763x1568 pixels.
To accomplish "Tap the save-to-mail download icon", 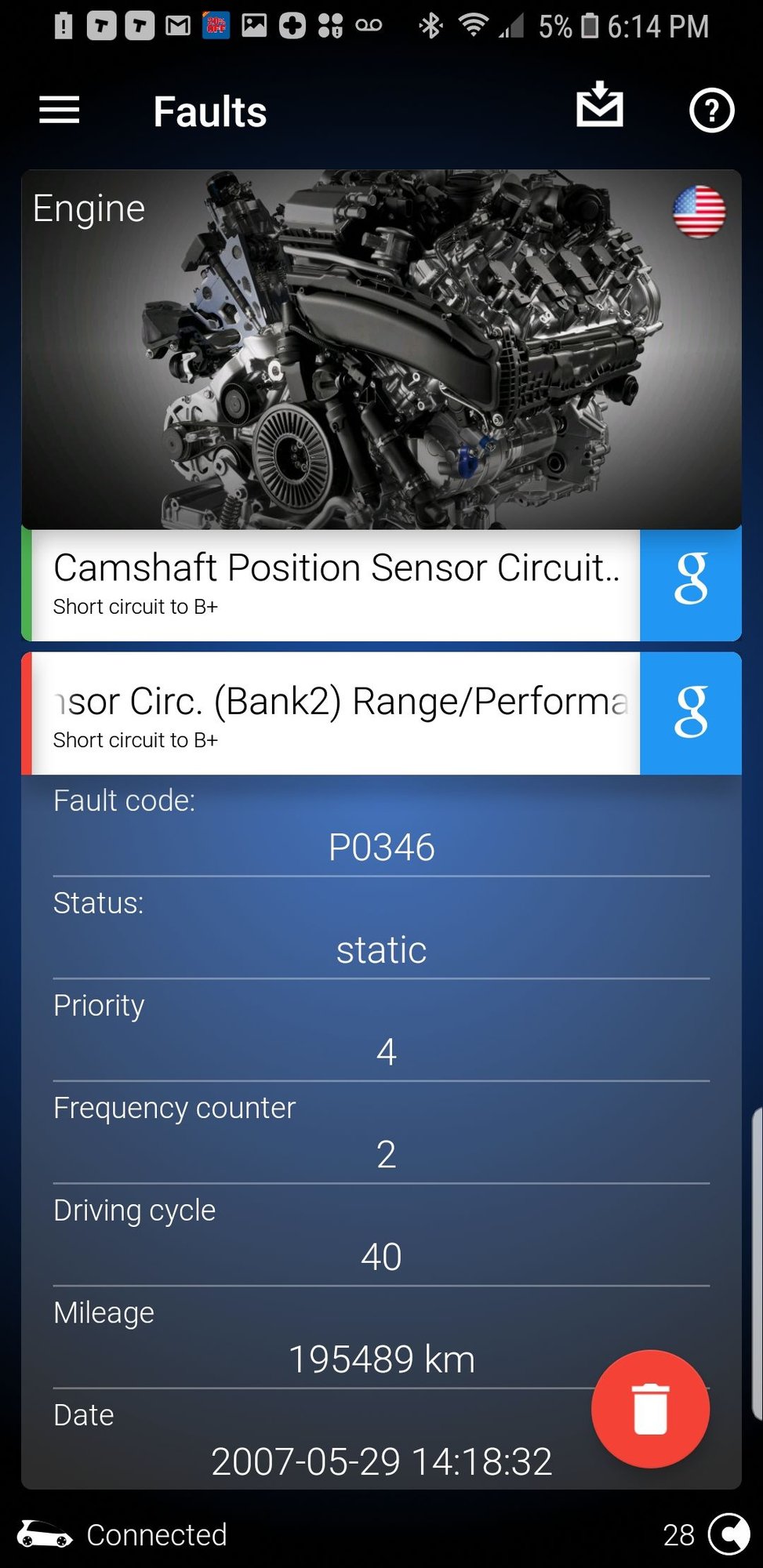I will [x=600, y=106].
